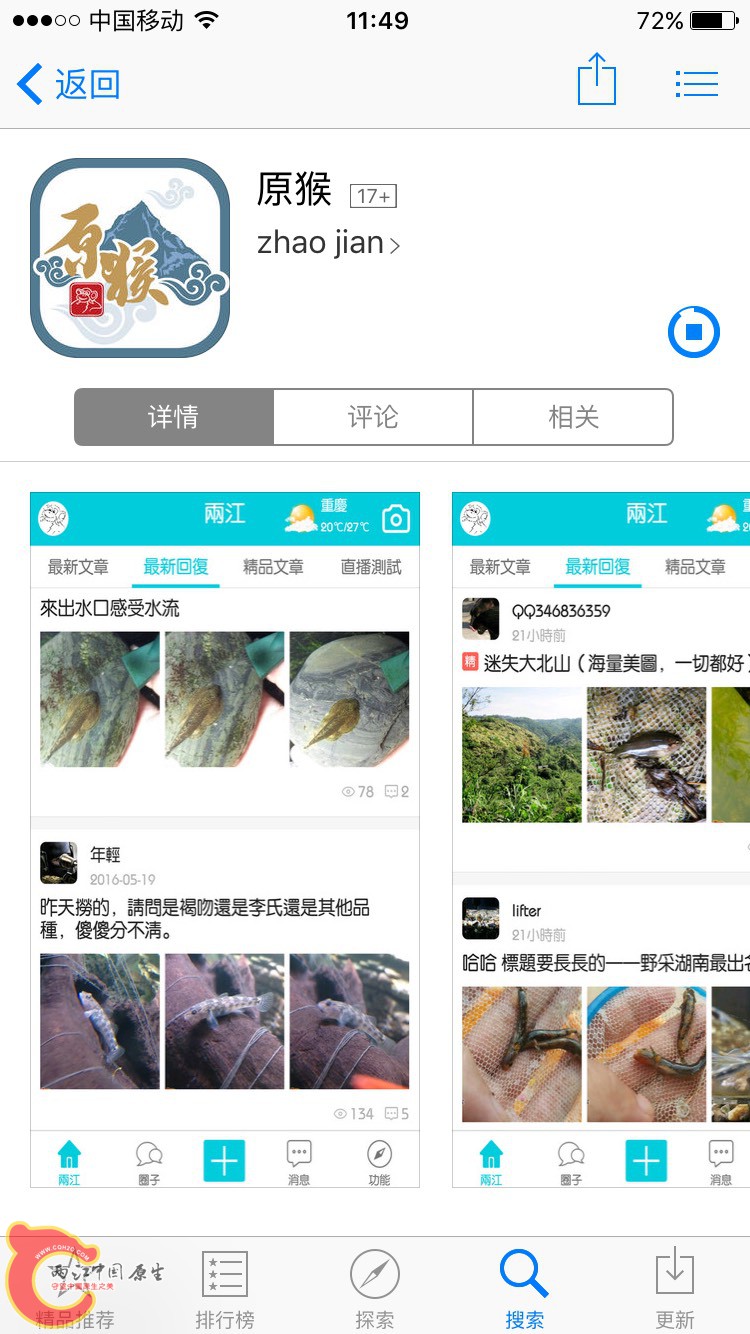Go back with the 返回 button
Screen dimensions: 750x1334
70,84
